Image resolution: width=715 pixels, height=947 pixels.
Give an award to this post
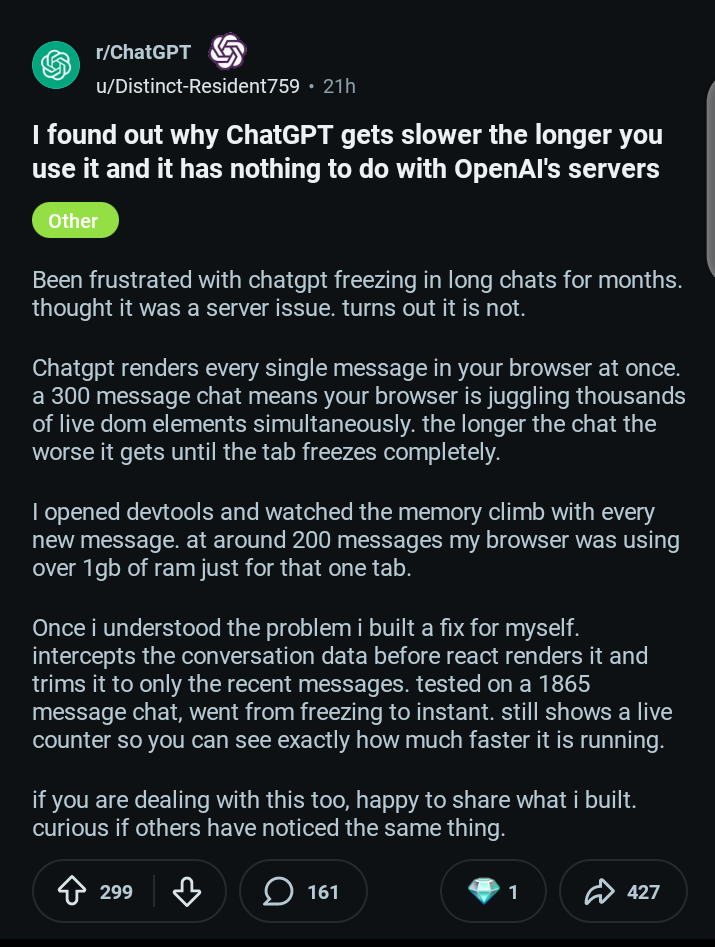point(493,891)
